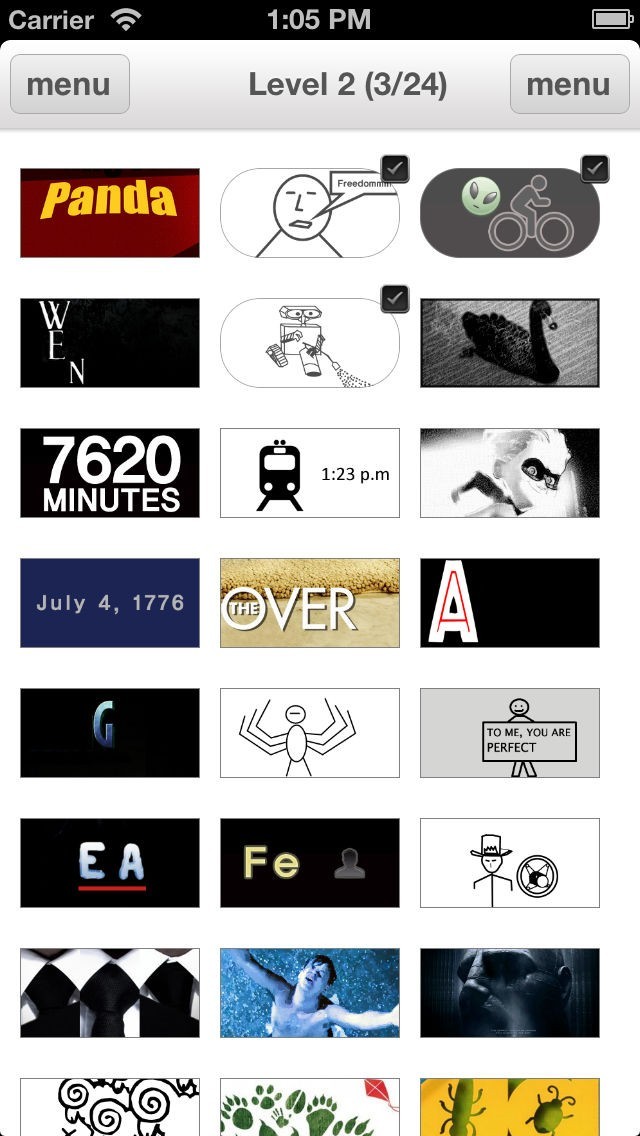The width and height of the screenshot is (640, 1136).
Task: Open the blue letter G puzzle
Action: (x=110, y=733)
